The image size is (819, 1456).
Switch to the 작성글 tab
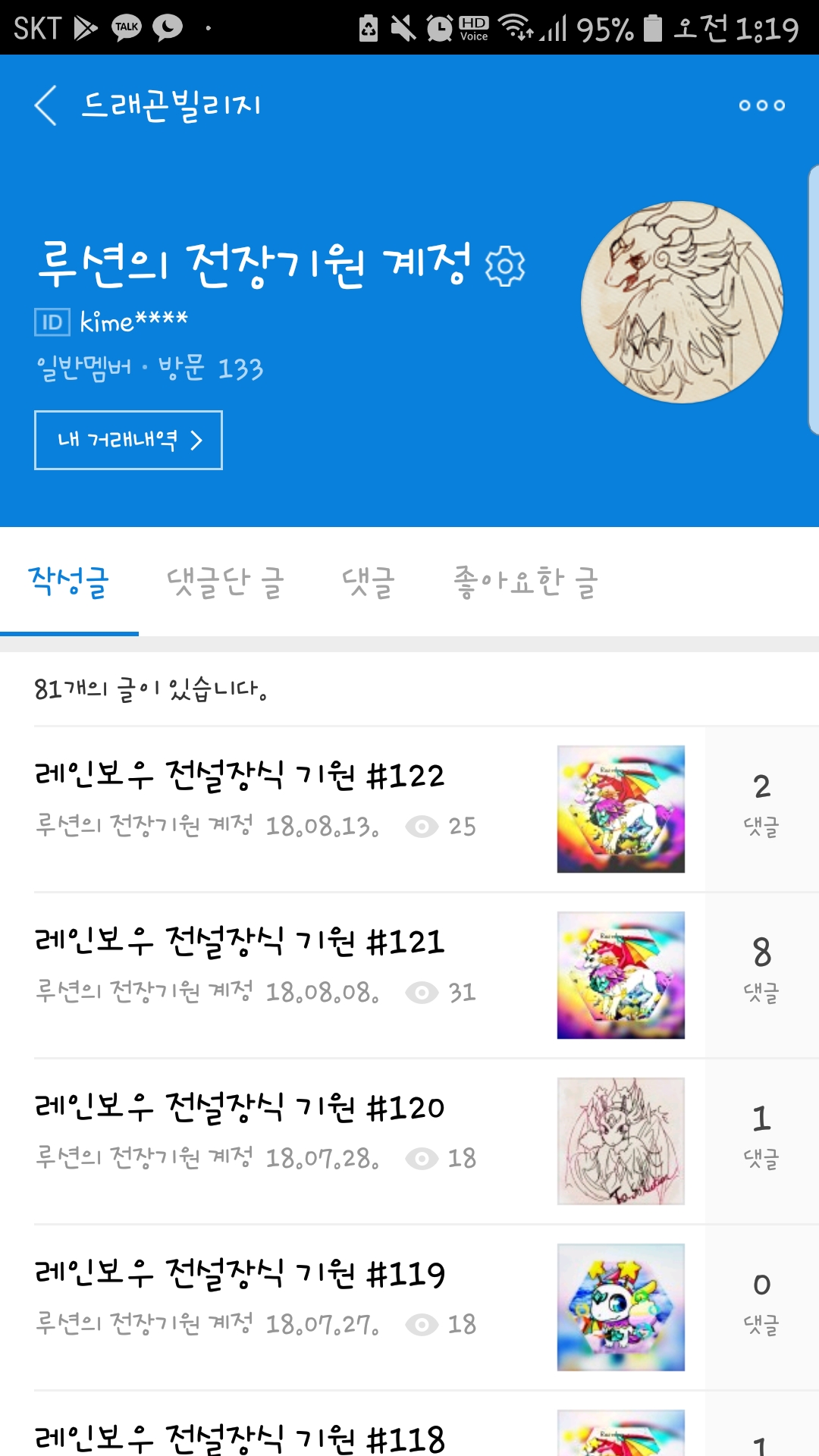pyautogui.click(x=69, y=582)
